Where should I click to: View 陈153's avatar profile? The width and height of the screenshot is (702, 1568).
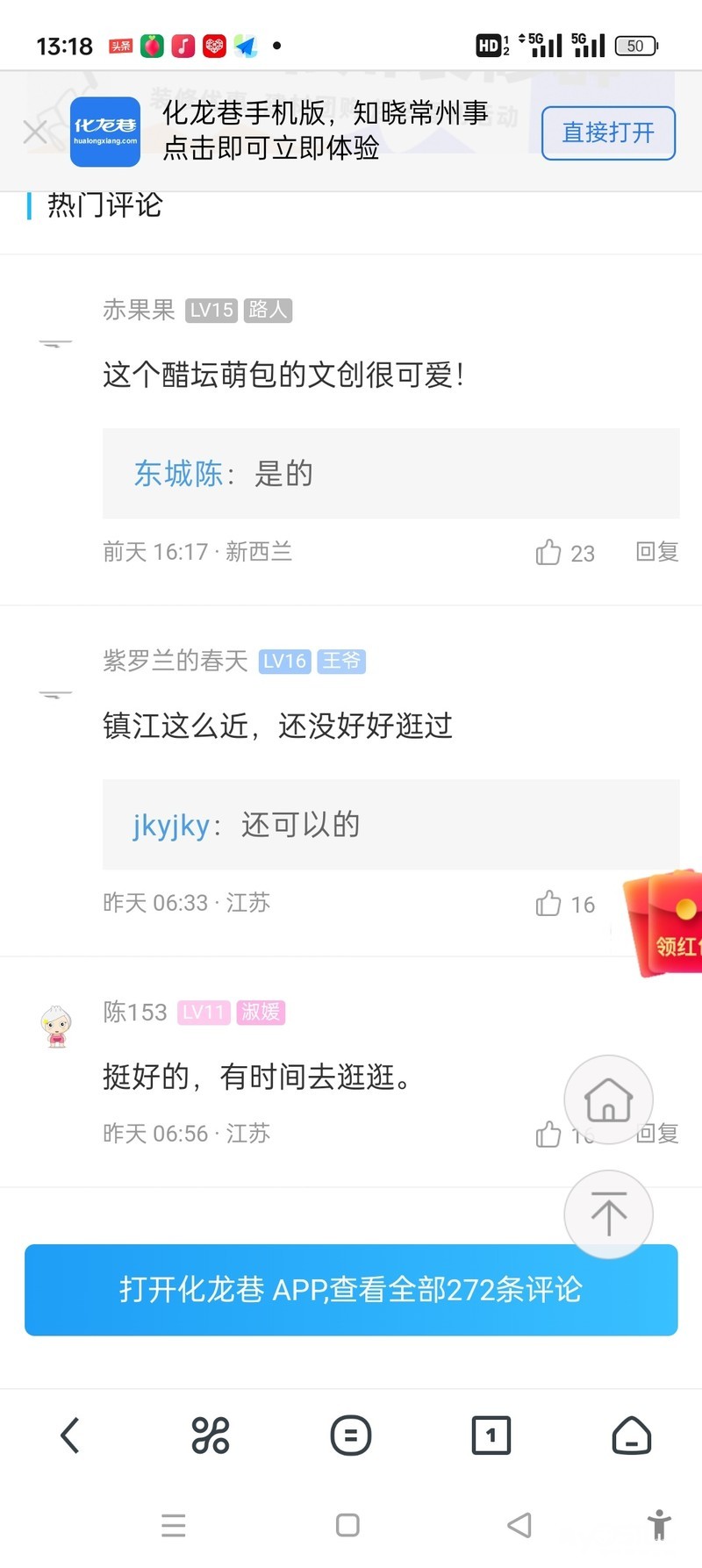coord(56,1027)
